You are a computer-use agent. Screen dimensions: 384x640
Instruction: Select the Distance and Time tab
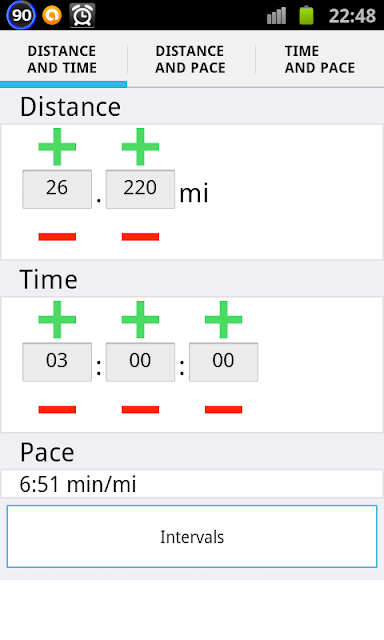[63, 59]
